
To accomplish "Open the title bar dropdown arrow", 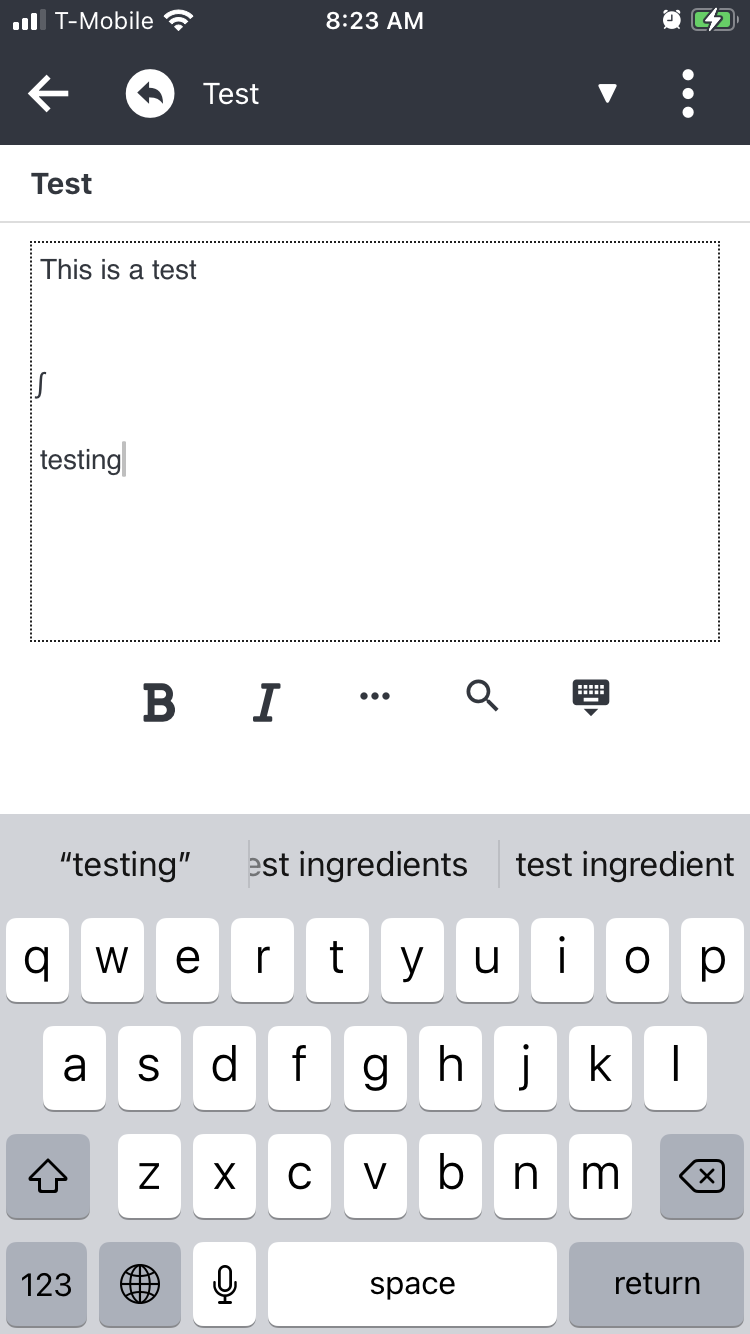I will [607, 93].
